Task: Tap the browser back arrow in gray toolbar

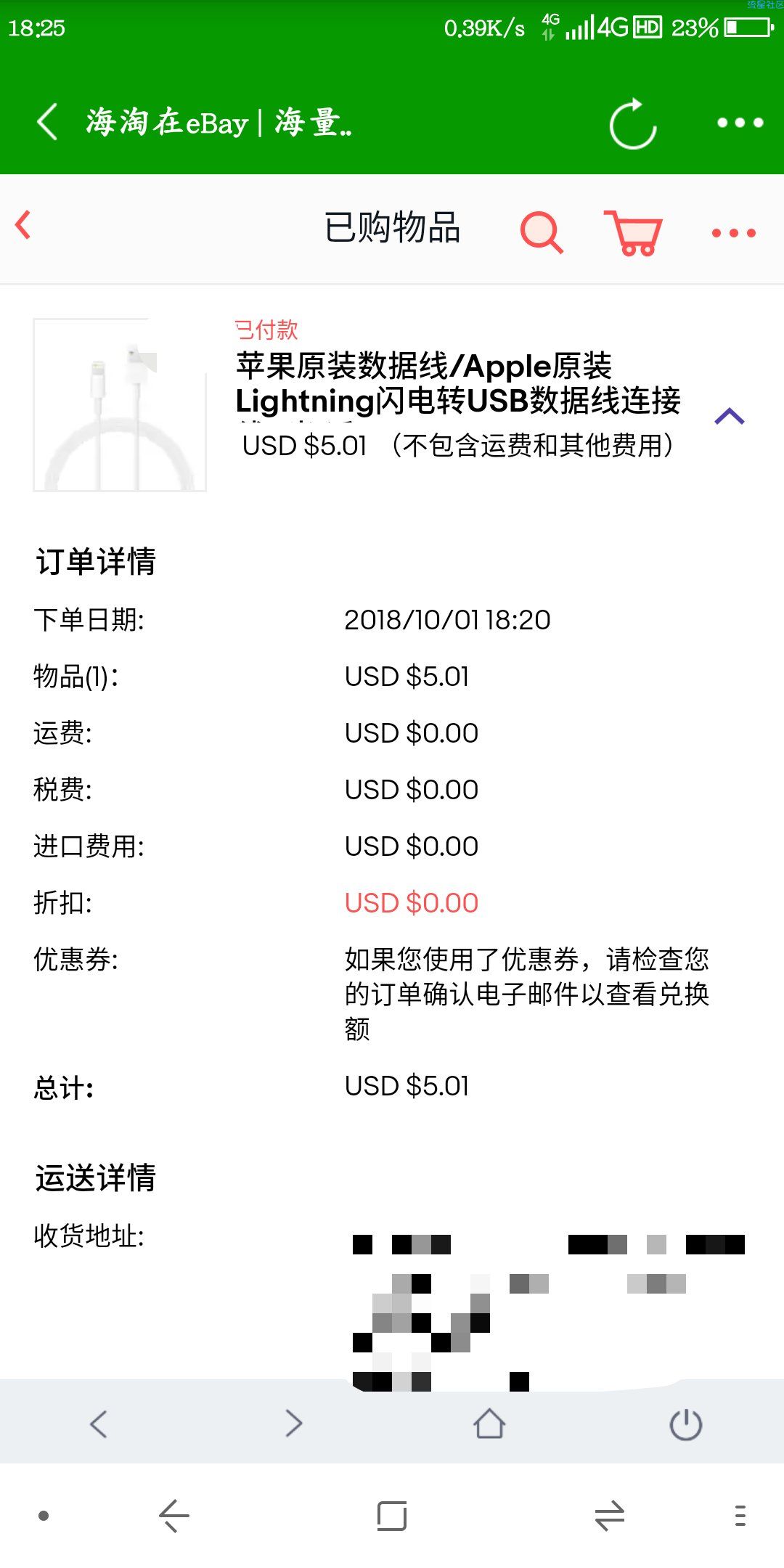Action: (x=99, y=1424)
